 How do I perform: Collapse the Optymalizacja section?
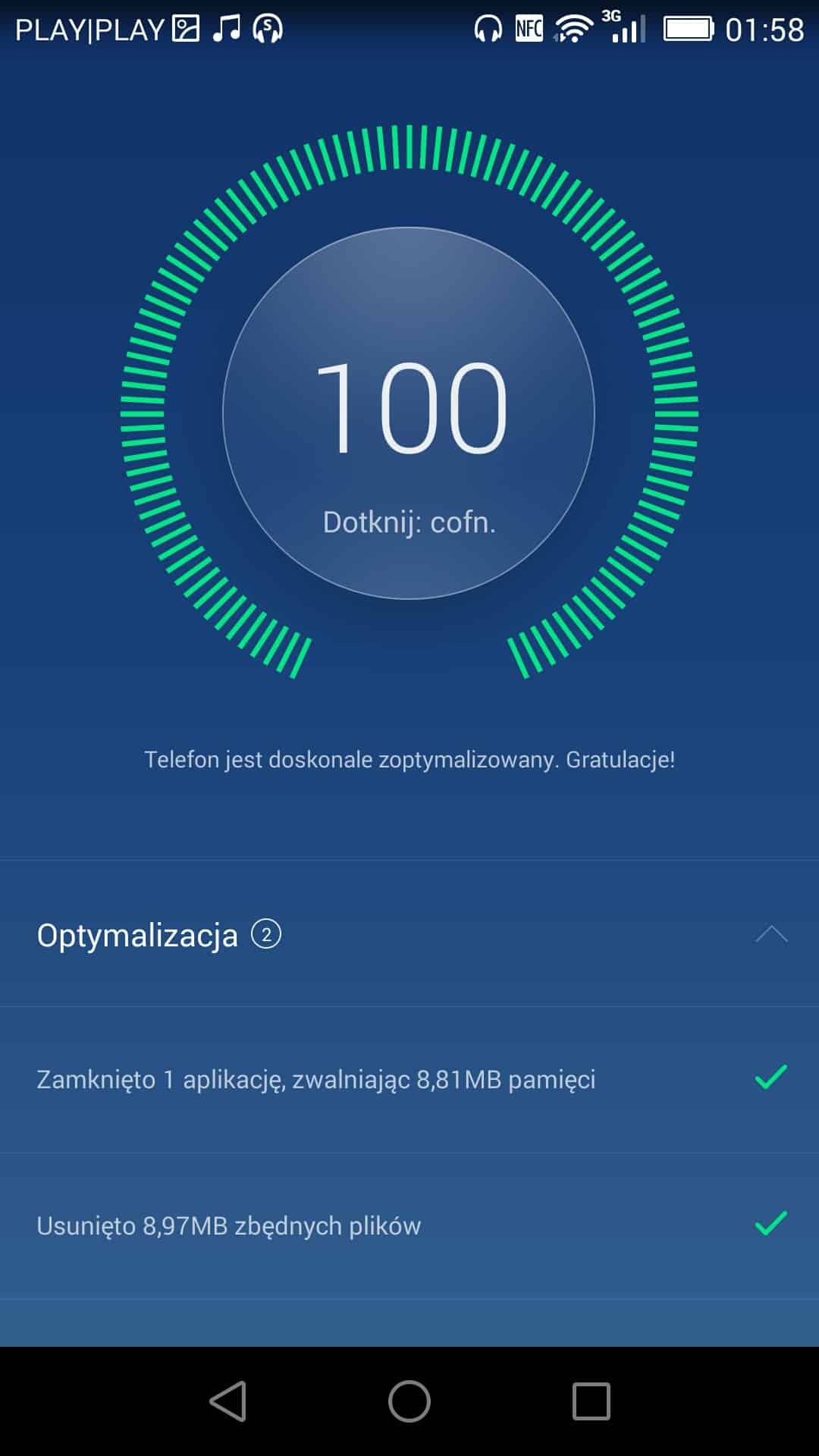(770, 934)
